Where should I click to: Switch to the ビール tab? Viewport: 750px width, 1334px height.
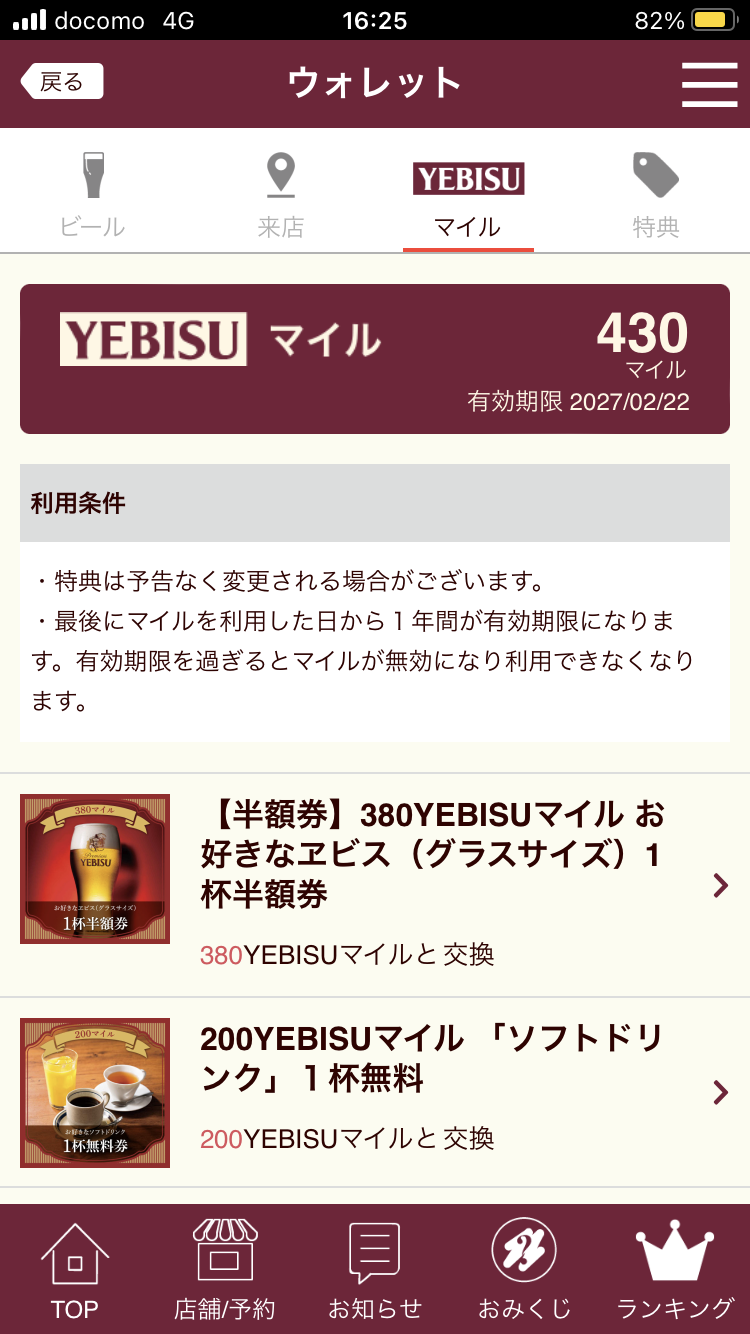pyautogui.click(x=93, y=196)
